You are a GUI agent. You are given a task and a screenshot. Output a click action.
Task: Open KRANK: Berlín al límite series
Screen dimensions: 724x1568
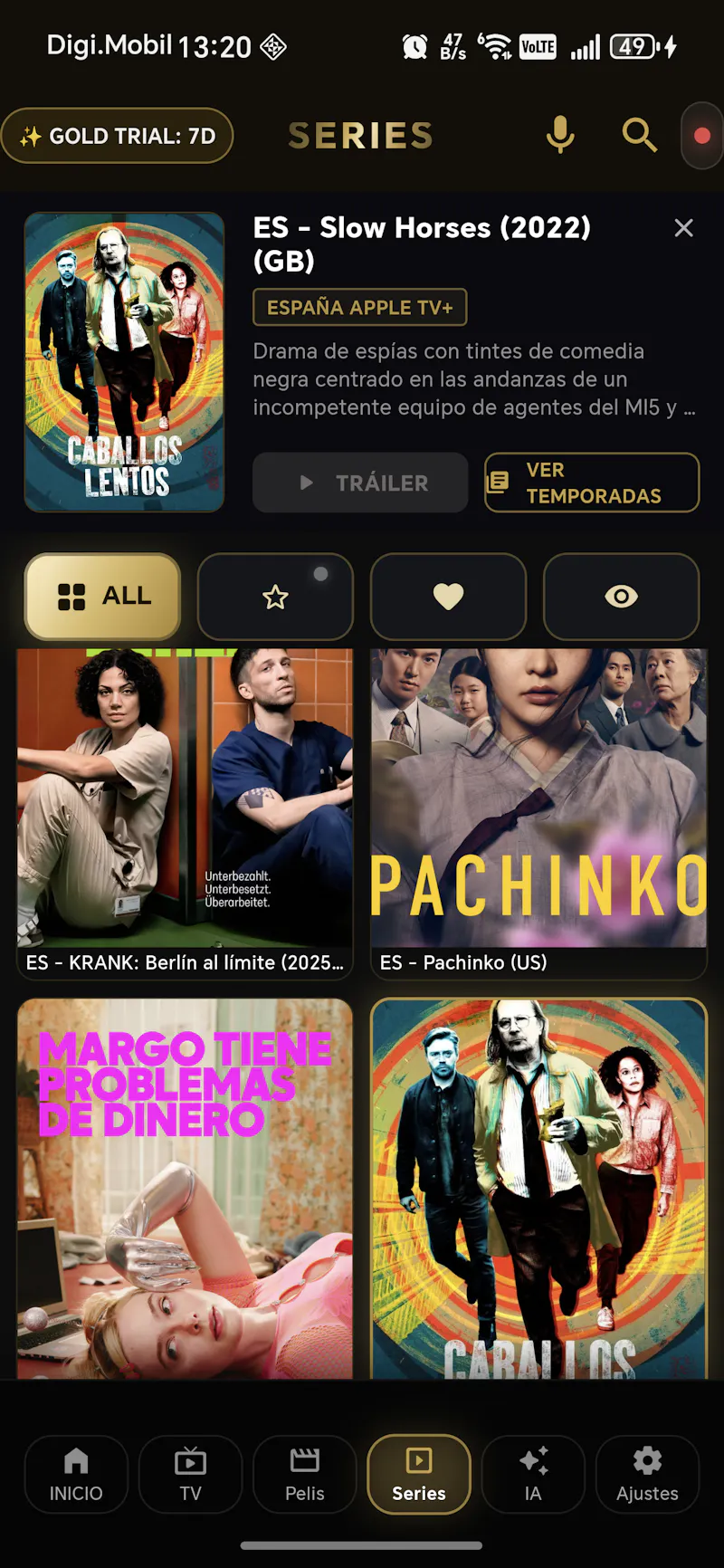coord(185,814)
